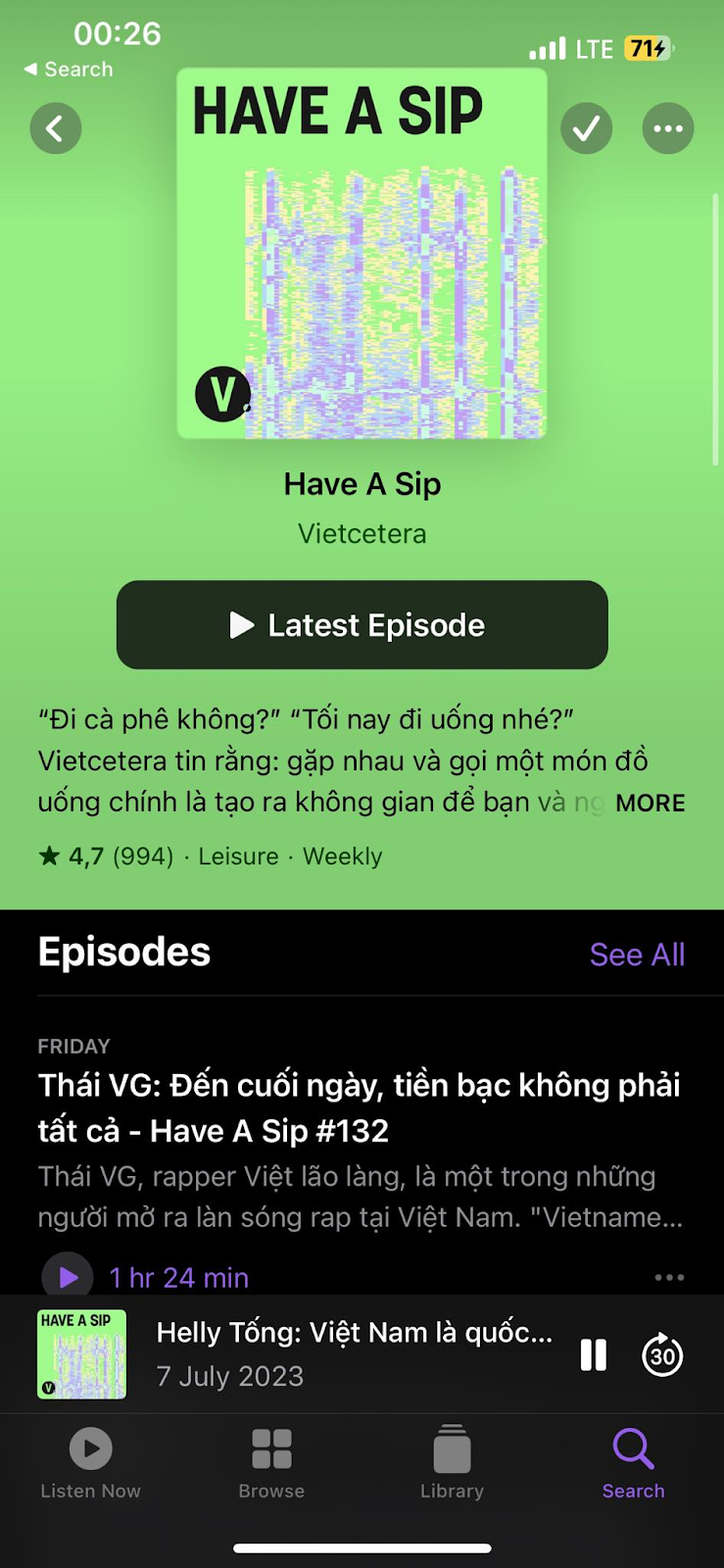Expand the description with MORE
The width and height of the screenshot is (724, 1568).
click(650, 803)
